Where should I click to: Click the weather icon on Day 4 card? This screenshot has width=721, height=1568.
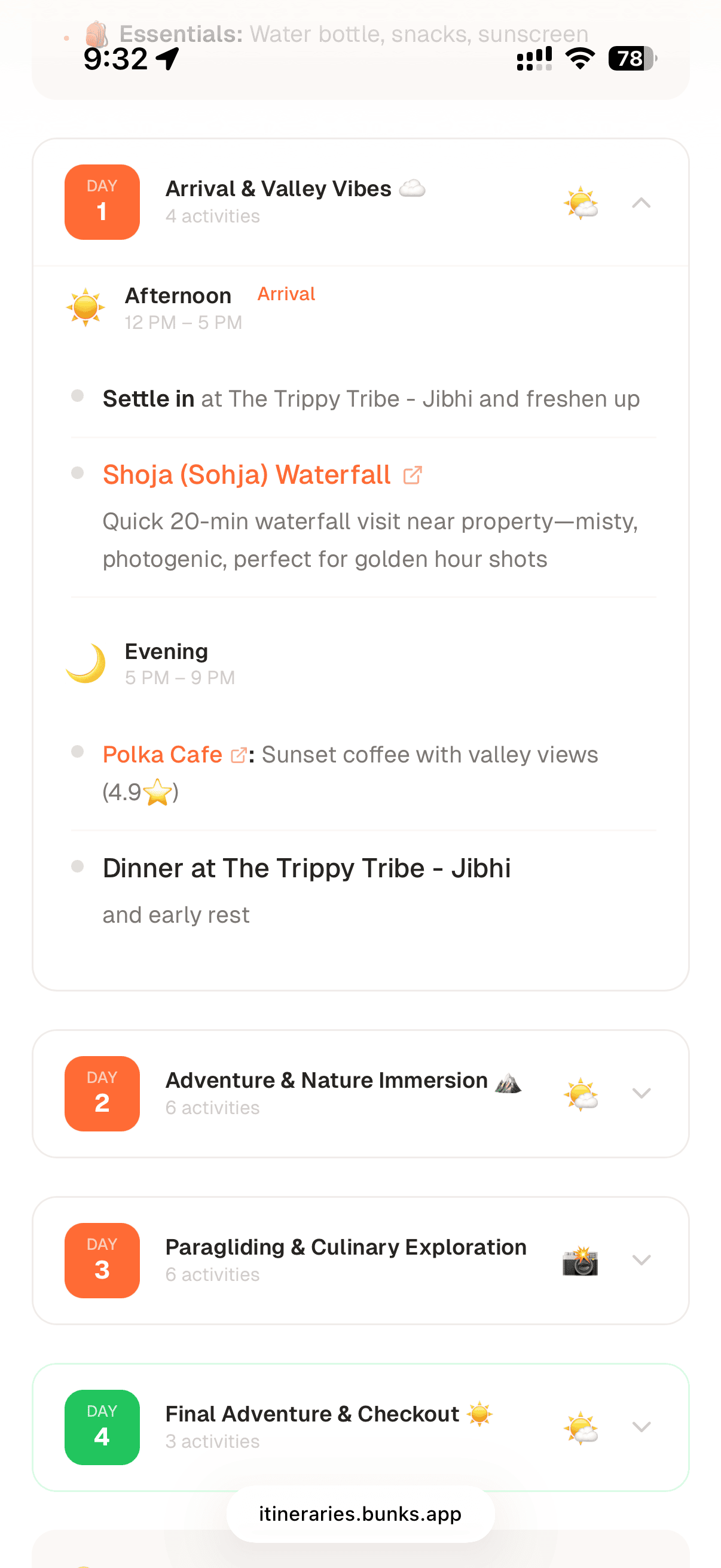point(582,1428)
